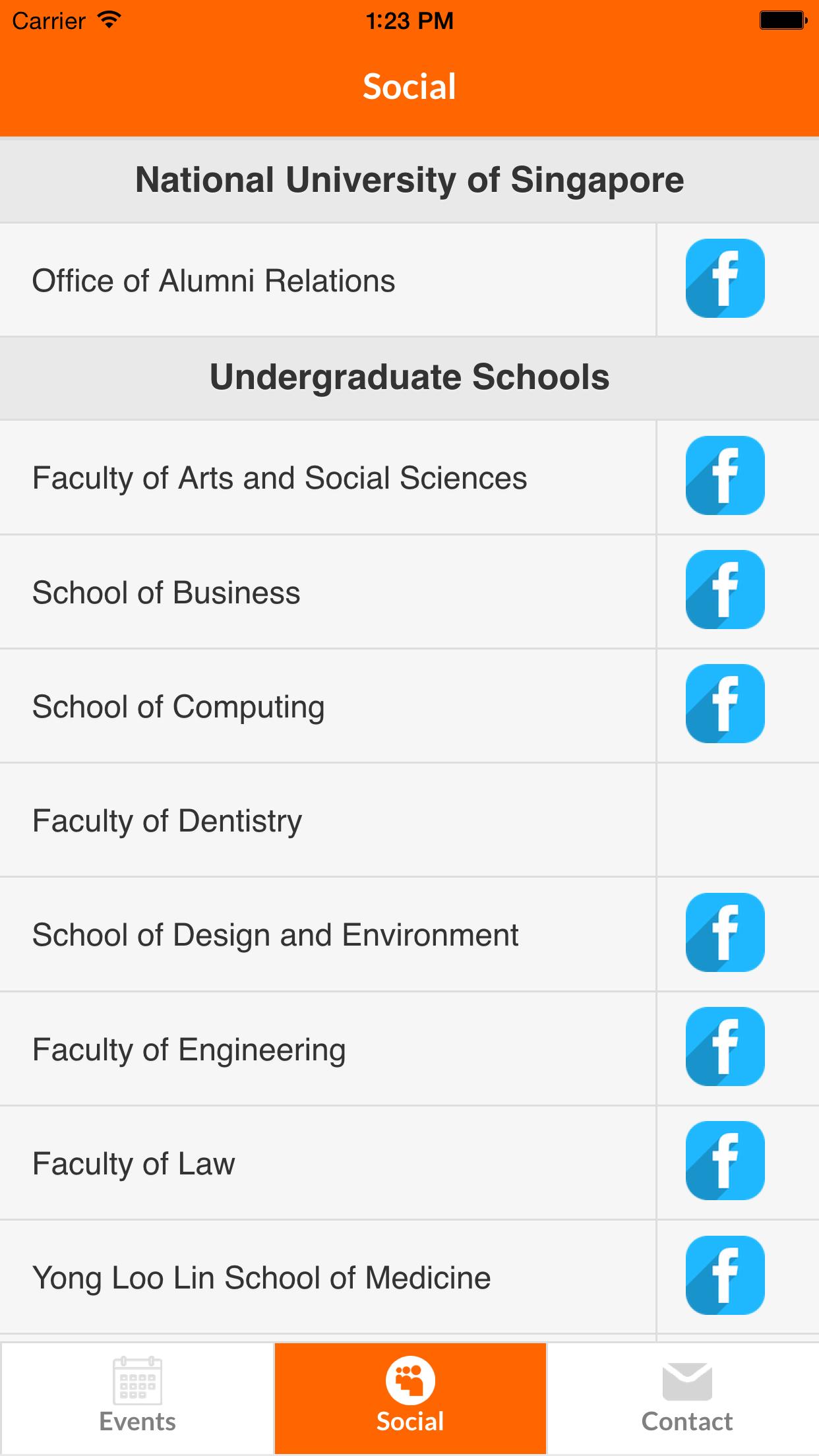Tap the Wi-Fi indicator in the status bar
This screenshot has height=1456, width=819.
(107, 19)
